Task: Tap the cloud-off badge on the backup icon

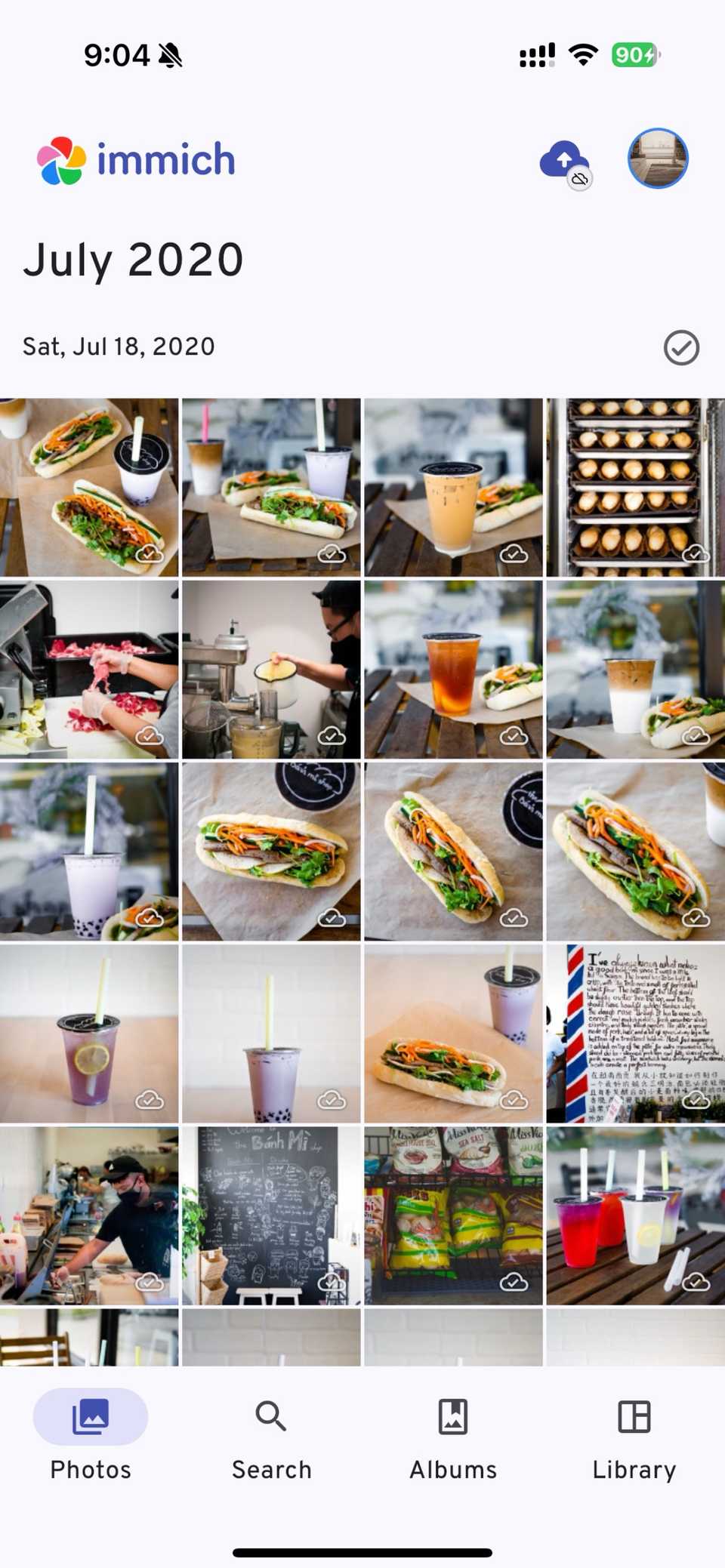Action: pos(580,179)
